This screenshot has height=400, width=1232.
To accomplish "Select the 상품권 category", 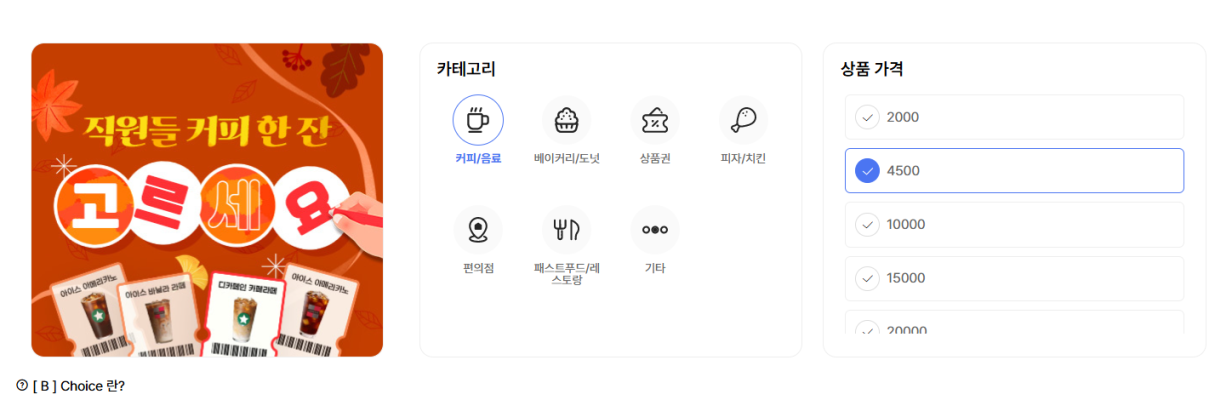I will point(655,121).
